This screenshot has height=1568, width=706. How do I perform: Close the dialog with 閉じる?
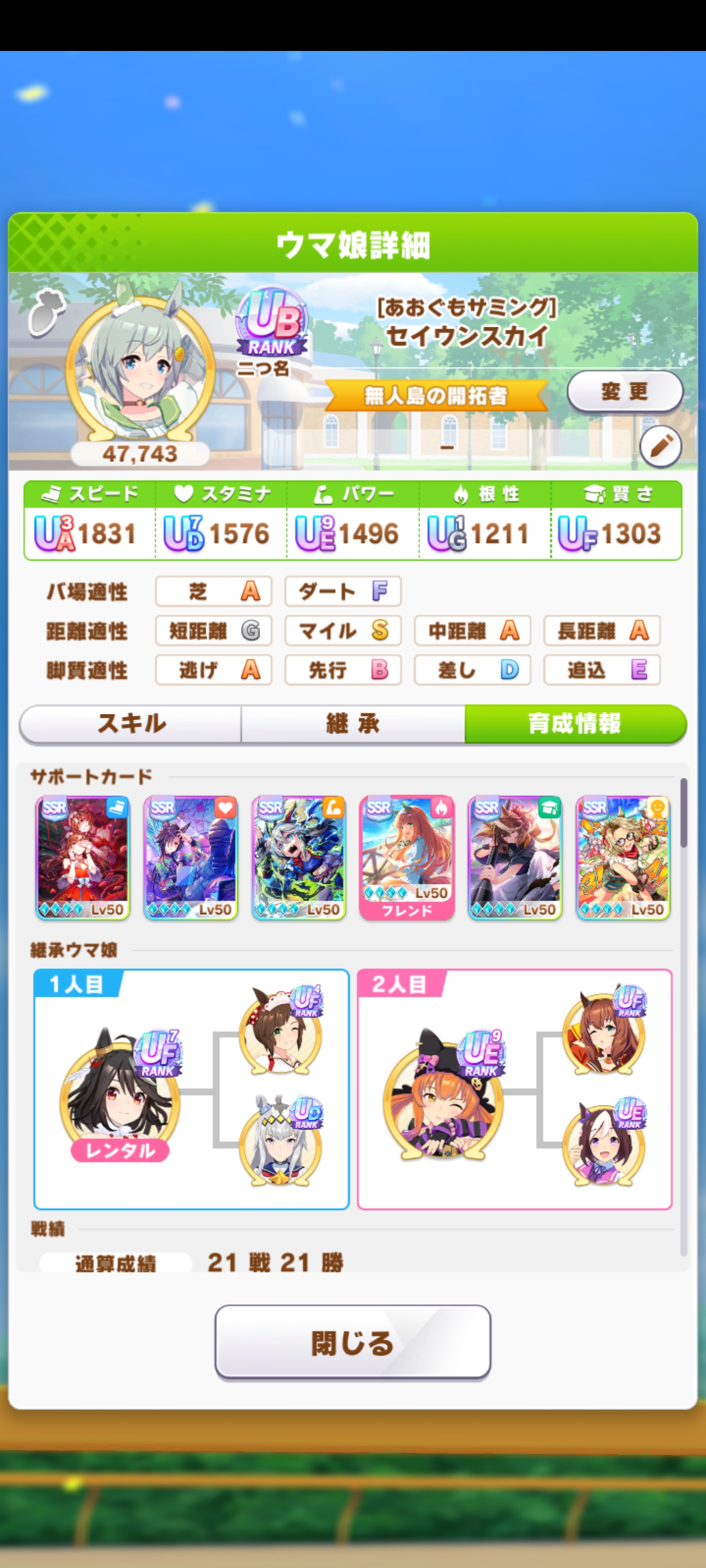[x=353, y=1342]
